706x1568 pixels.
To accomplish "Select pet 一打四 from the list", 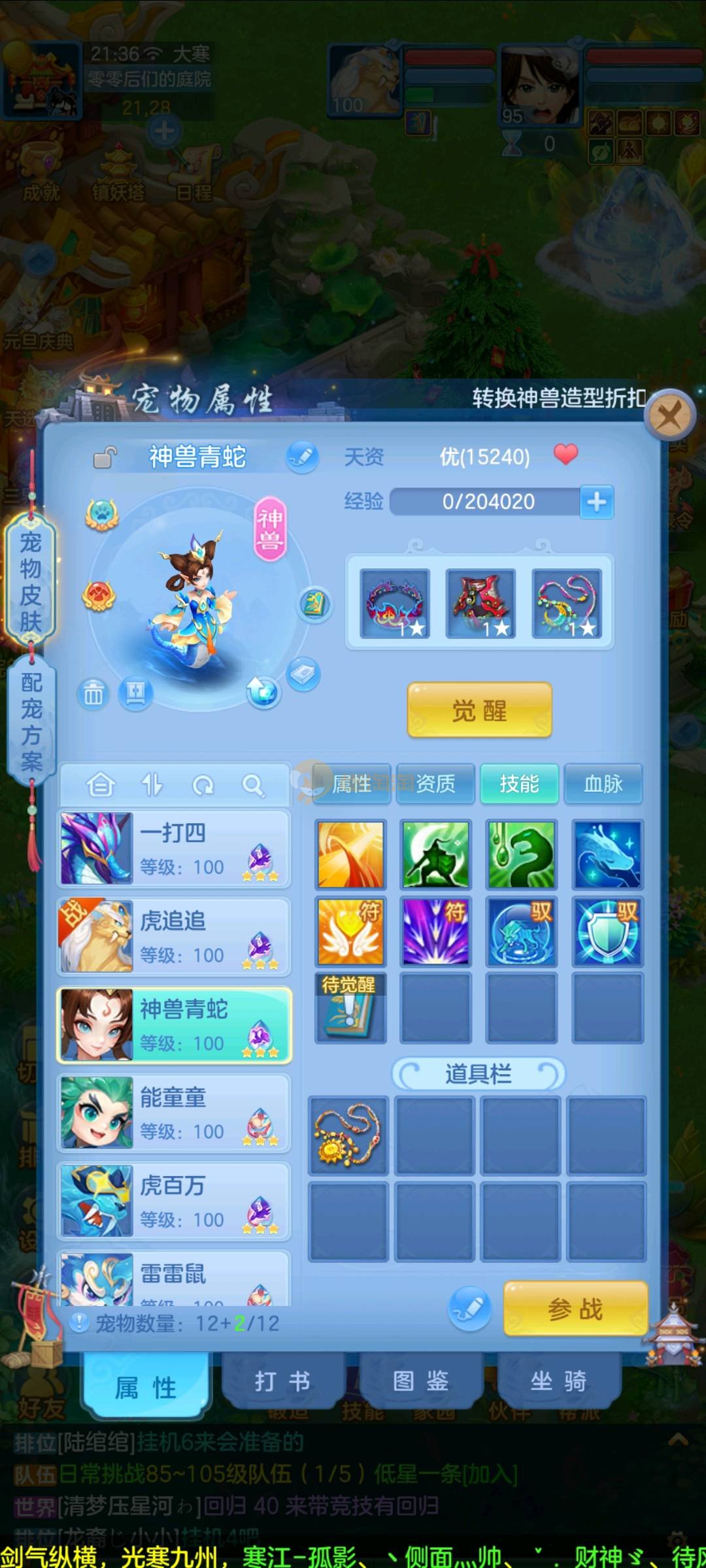I will (174, 849).
